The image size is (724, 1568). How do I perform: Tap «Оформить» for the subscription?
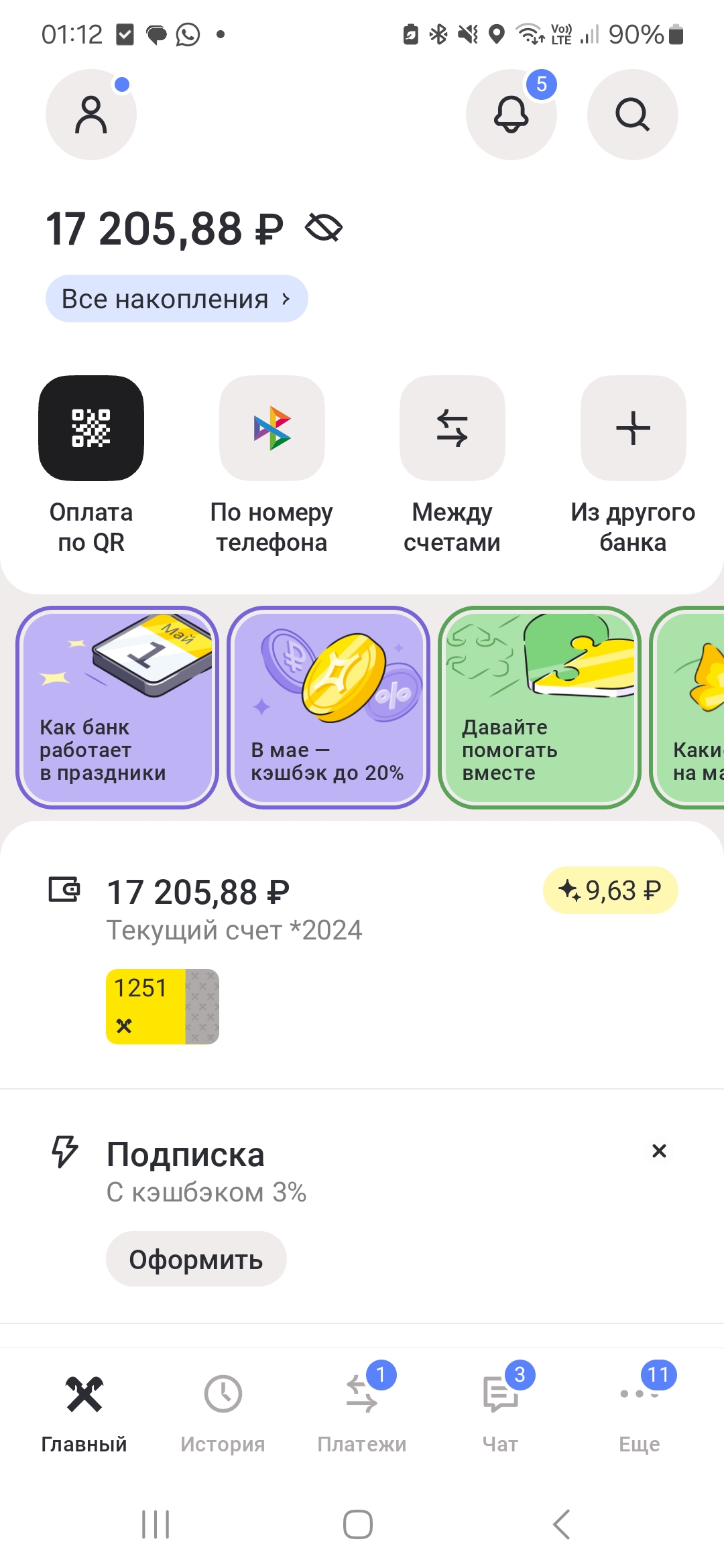point(196,1259)
